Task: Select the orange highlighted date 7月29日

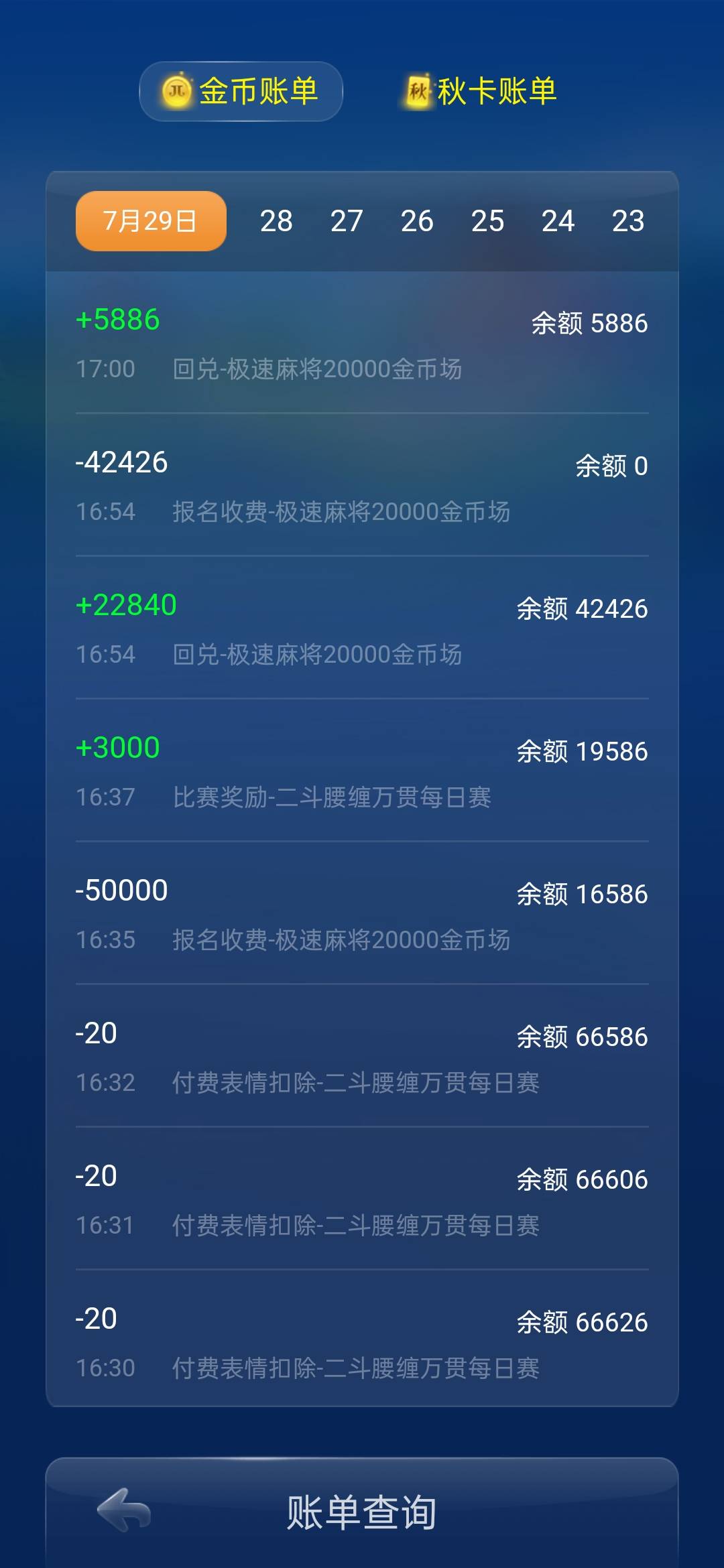Action: click(149, 220)
